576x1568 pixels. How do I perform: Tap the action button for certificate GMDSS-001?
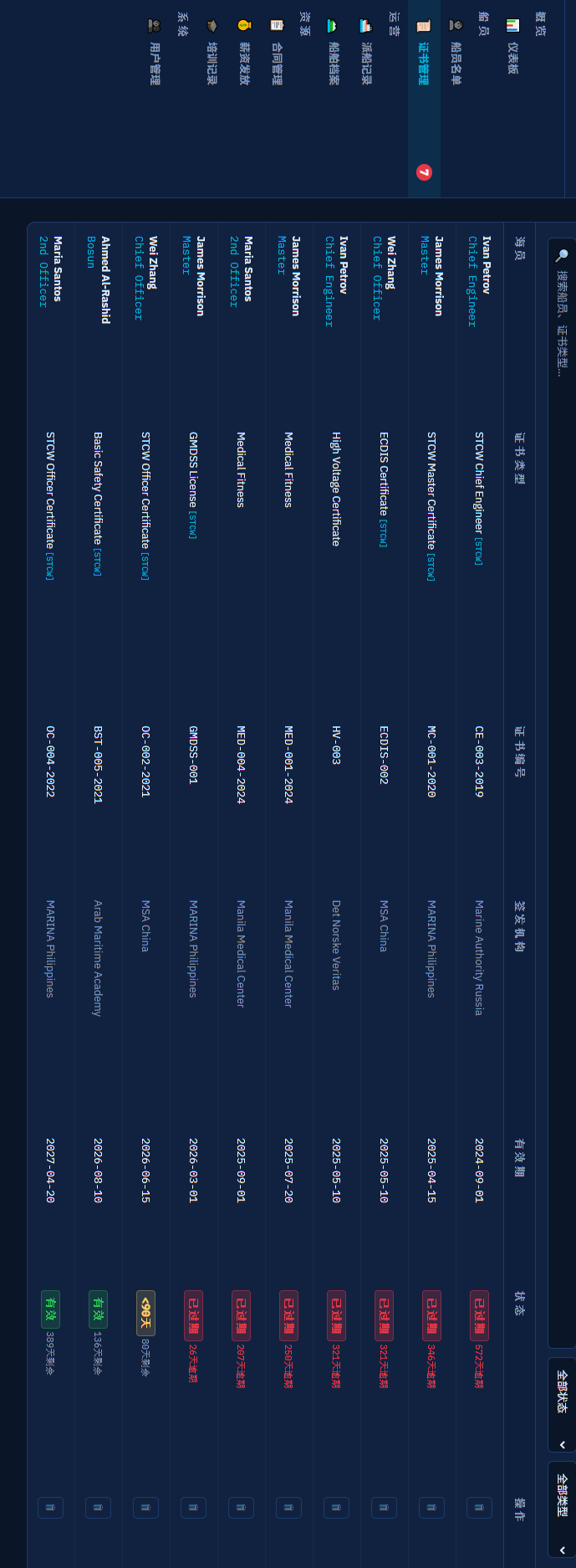pyautogui.click(x=193, y=1508)
